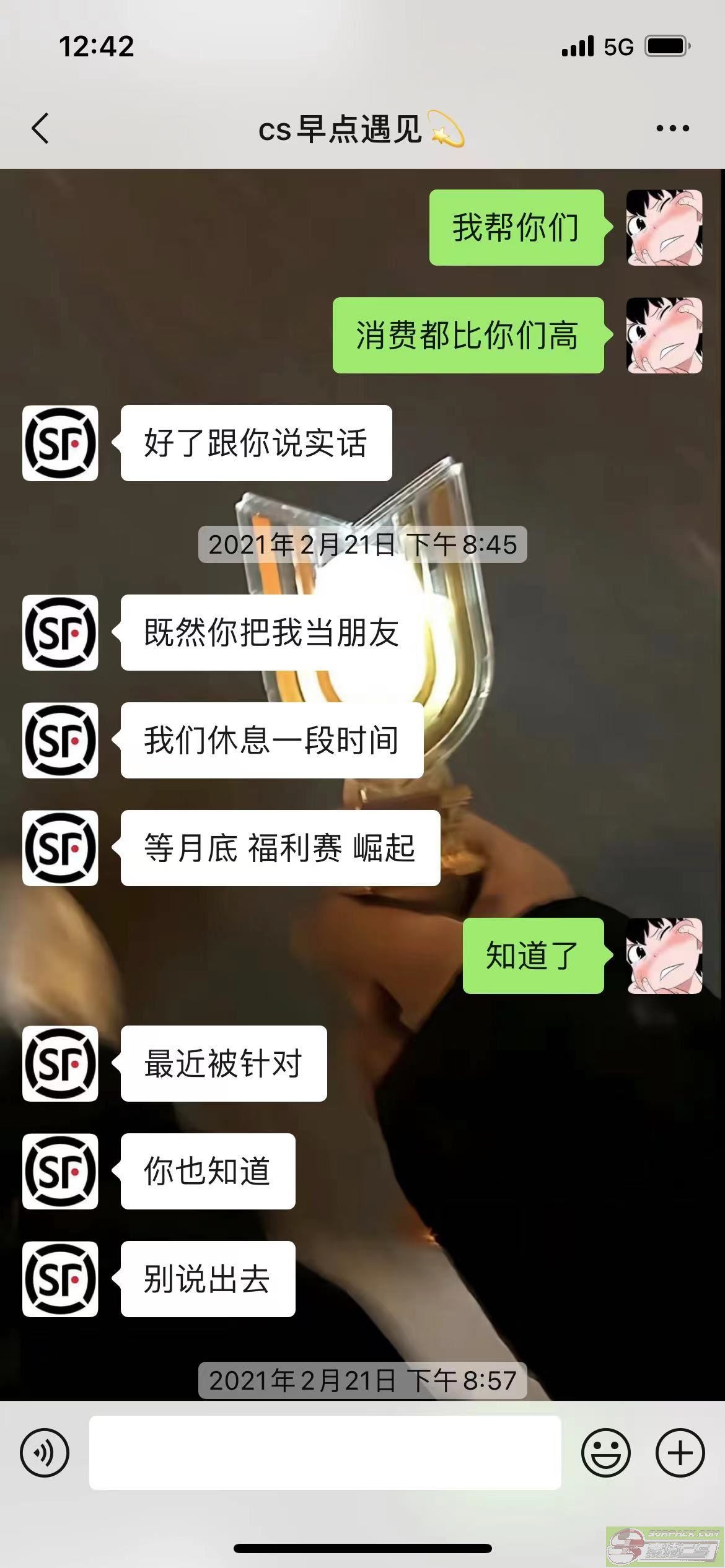Open the plus attachments menu

click(680, 1452)
